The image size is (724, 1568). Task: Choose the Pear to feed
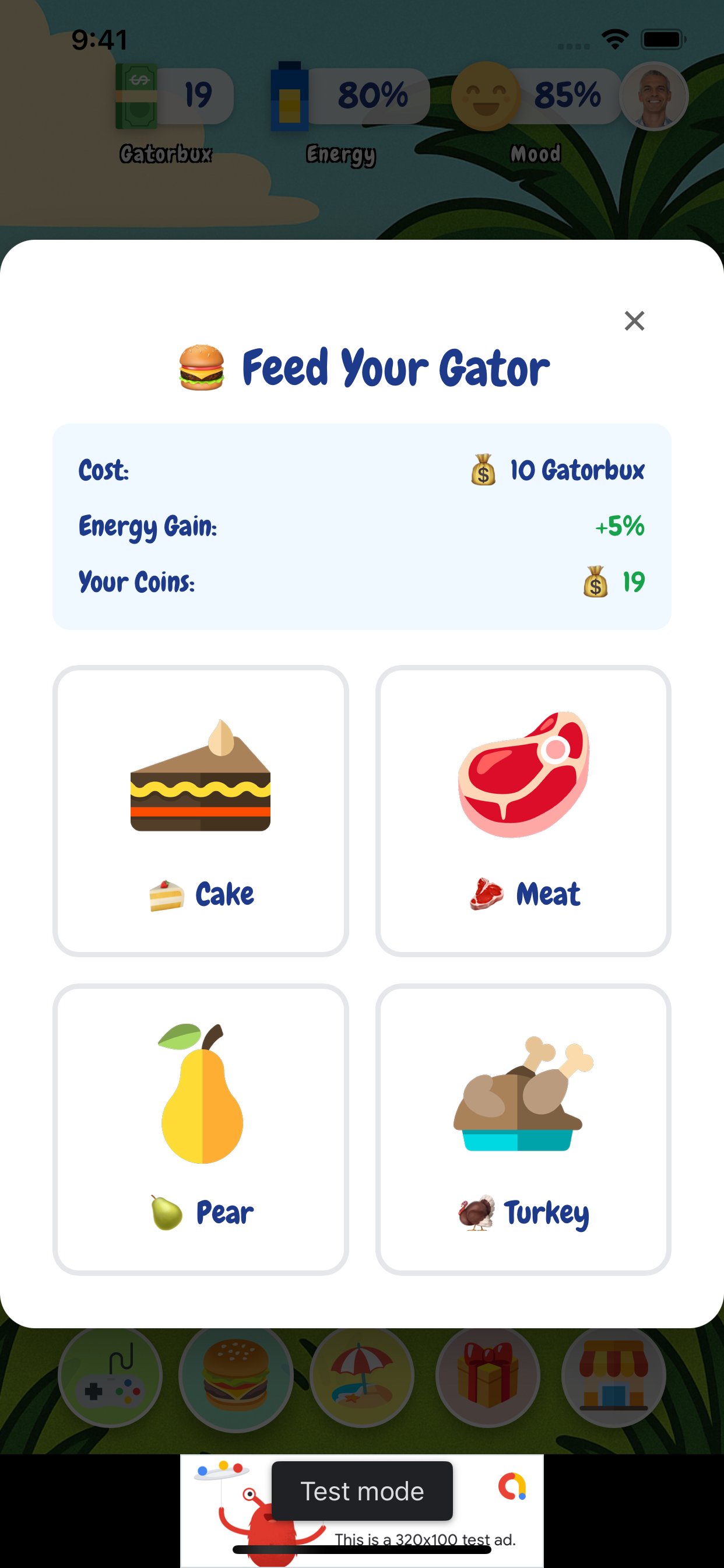pos(201,1129)
